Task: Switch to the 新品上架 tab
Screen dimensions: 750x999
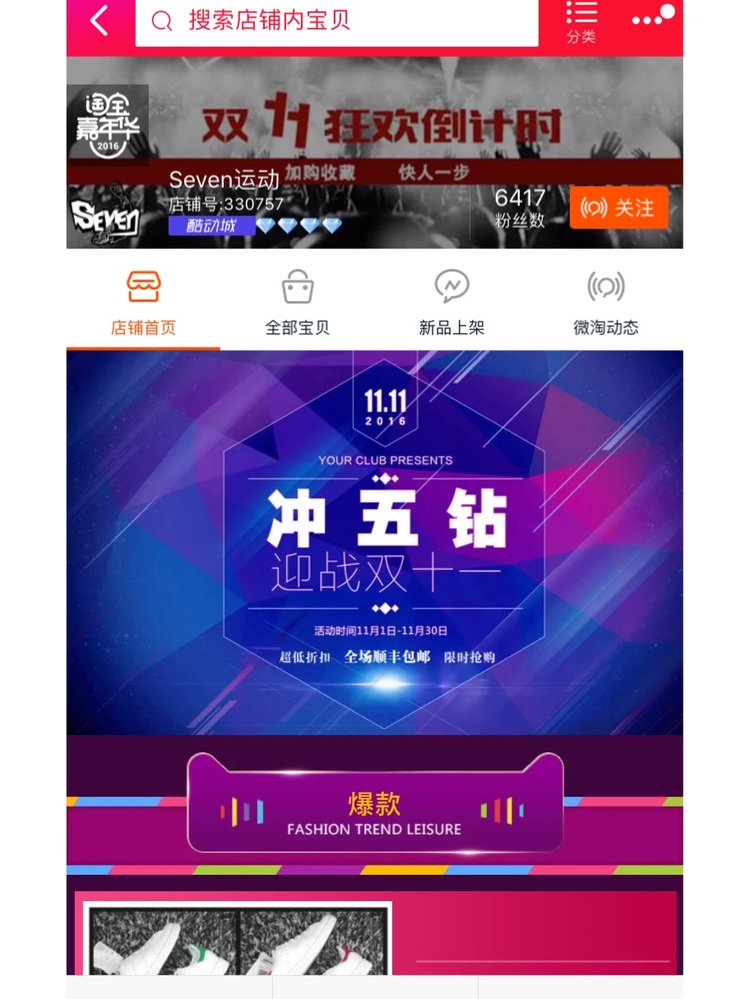Action: [x=451, y=302]
